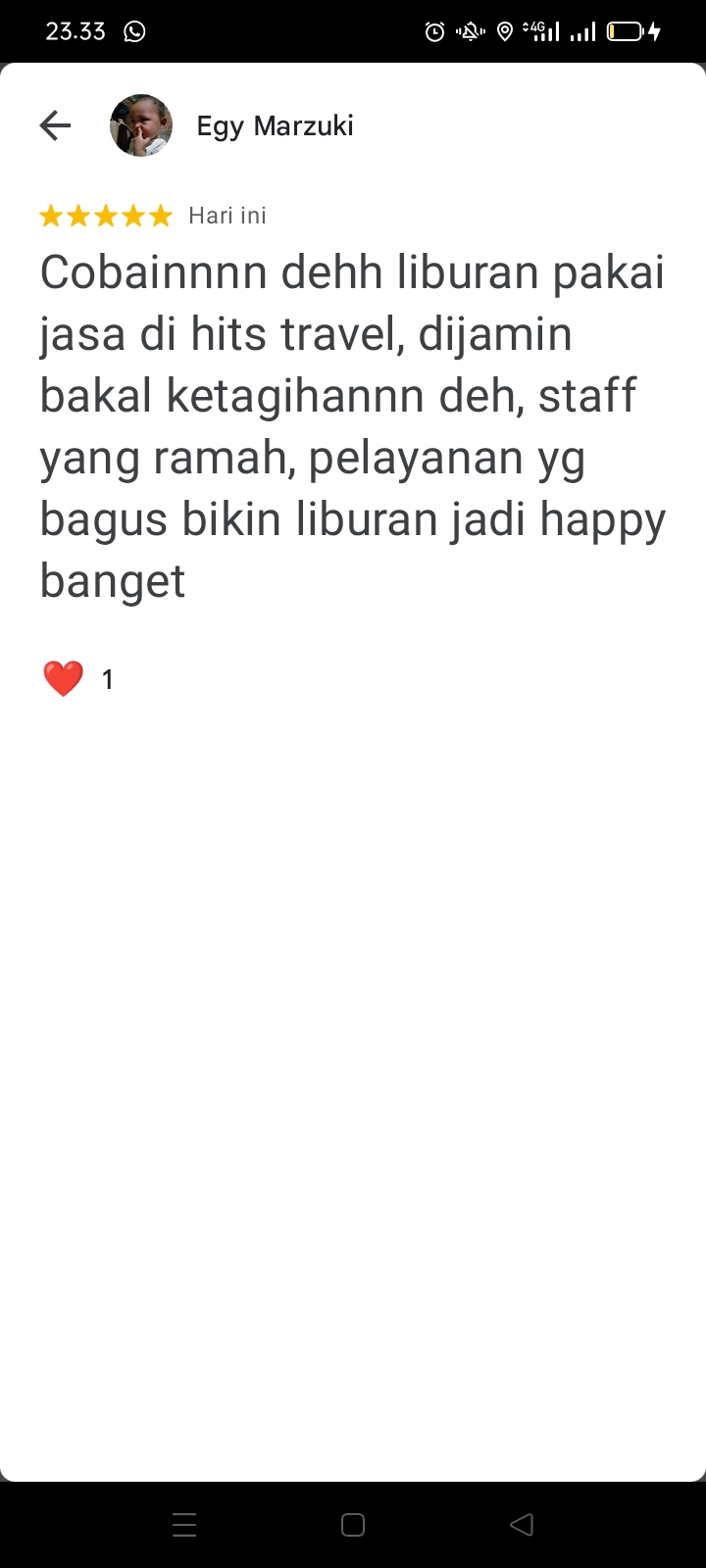The width and height of the screenshot is (706, 1568).
Task: Tap the red heart reaction
Action: coord(64,679)
